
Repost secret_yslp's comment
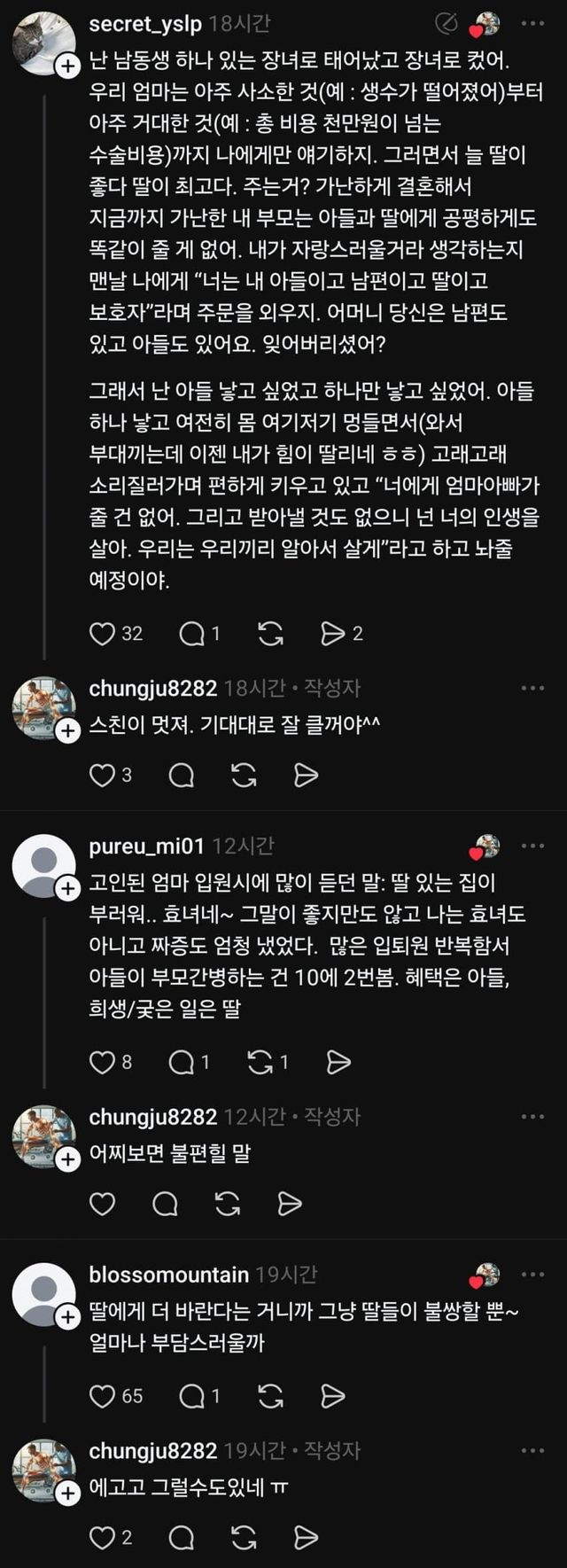pyautogui.click(x=270, y=633)
